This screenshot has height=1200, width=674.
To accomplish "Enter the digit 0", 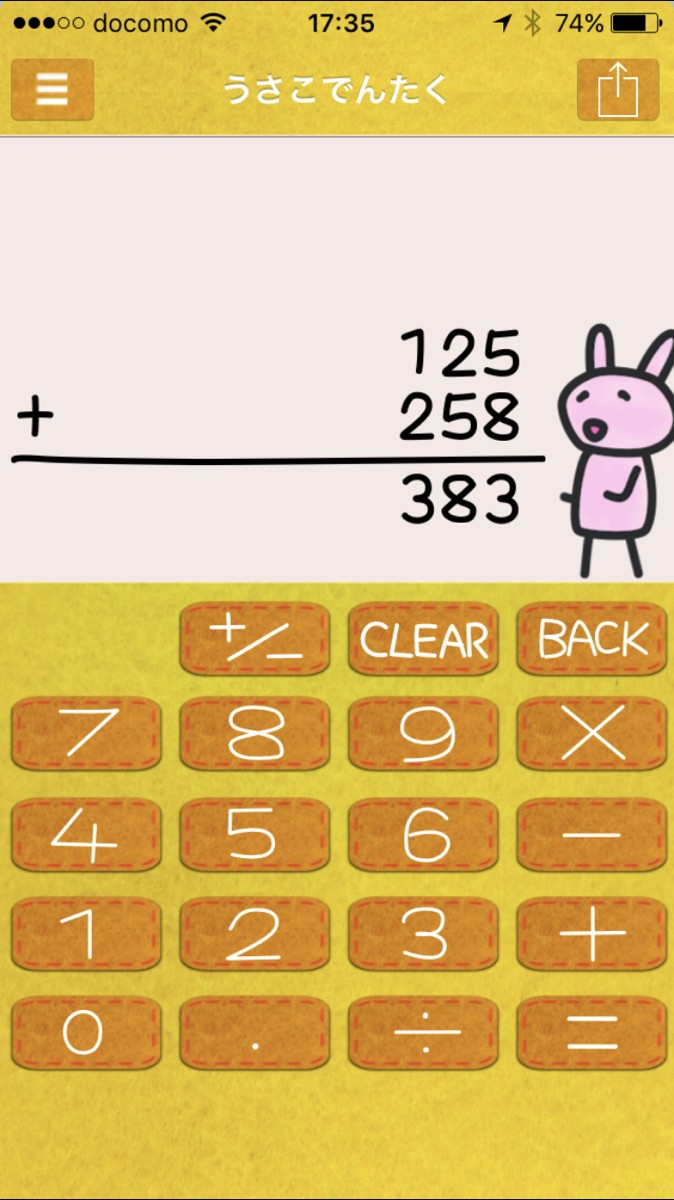I will click(x=86, y=1034).
